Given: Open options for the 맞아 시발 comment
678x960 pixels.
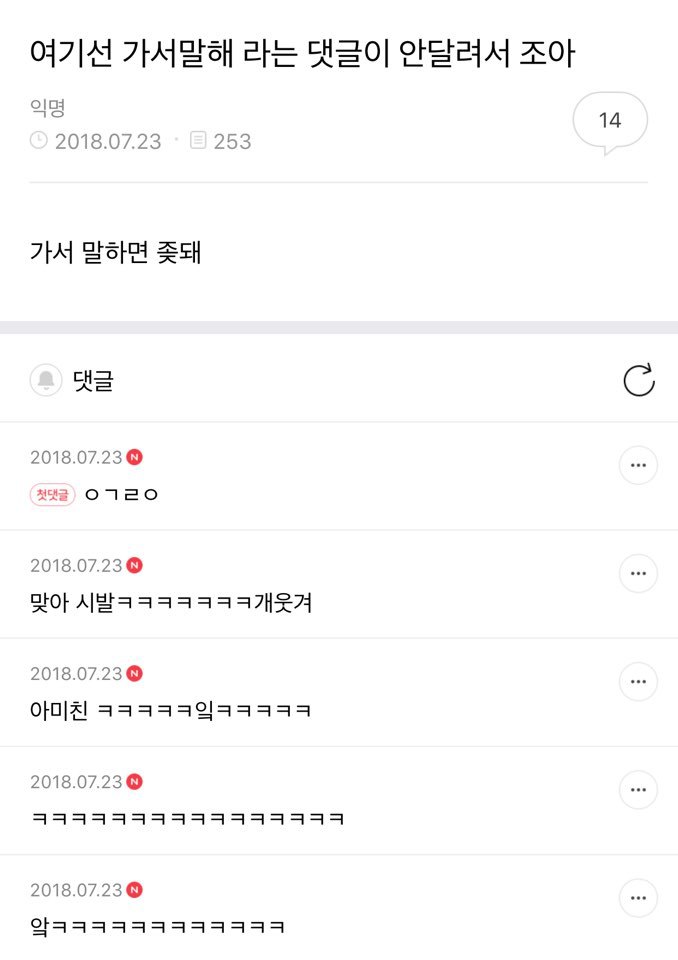Looking at the screenshot, I should [x=638, y=574].
